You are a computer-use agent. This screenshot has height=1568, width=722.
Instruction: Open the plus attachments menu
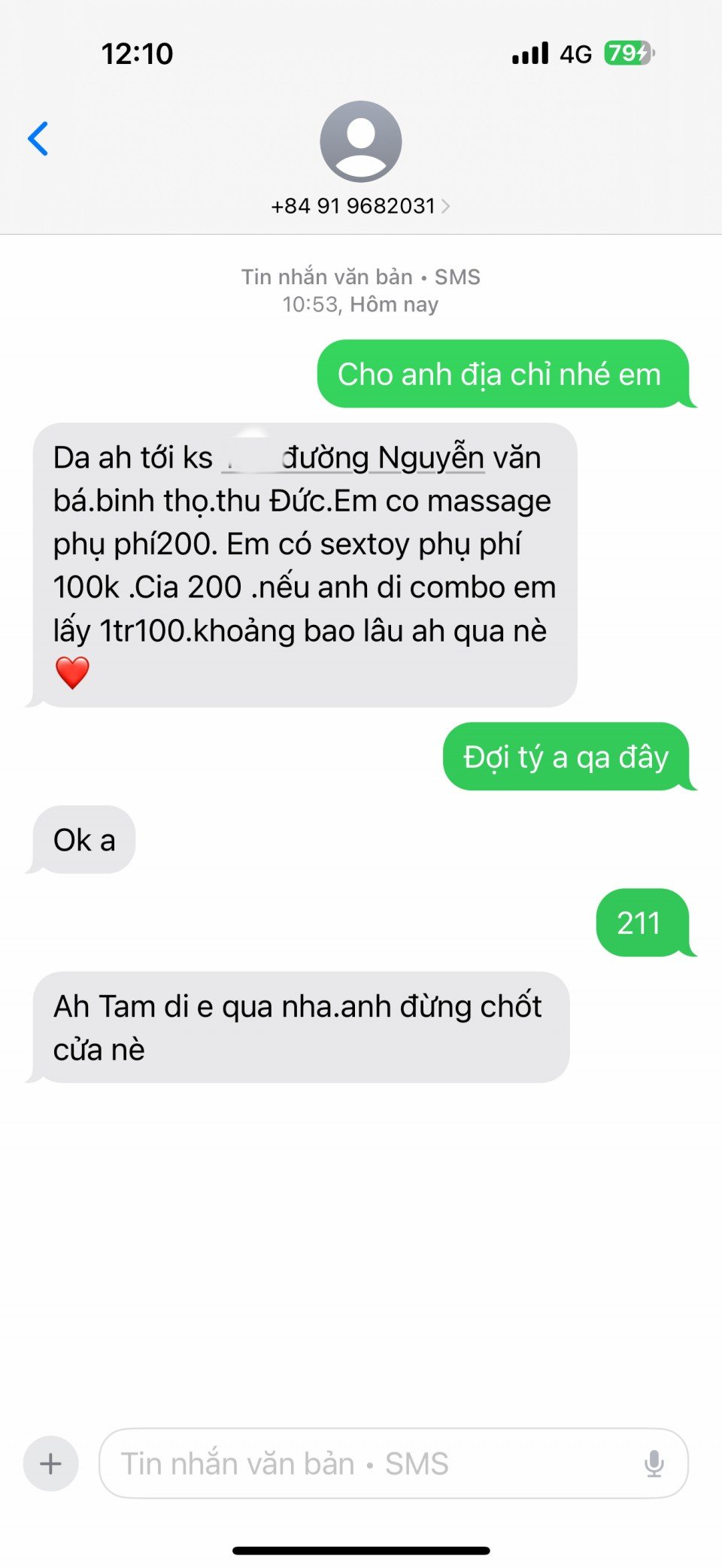point(50,1463)
